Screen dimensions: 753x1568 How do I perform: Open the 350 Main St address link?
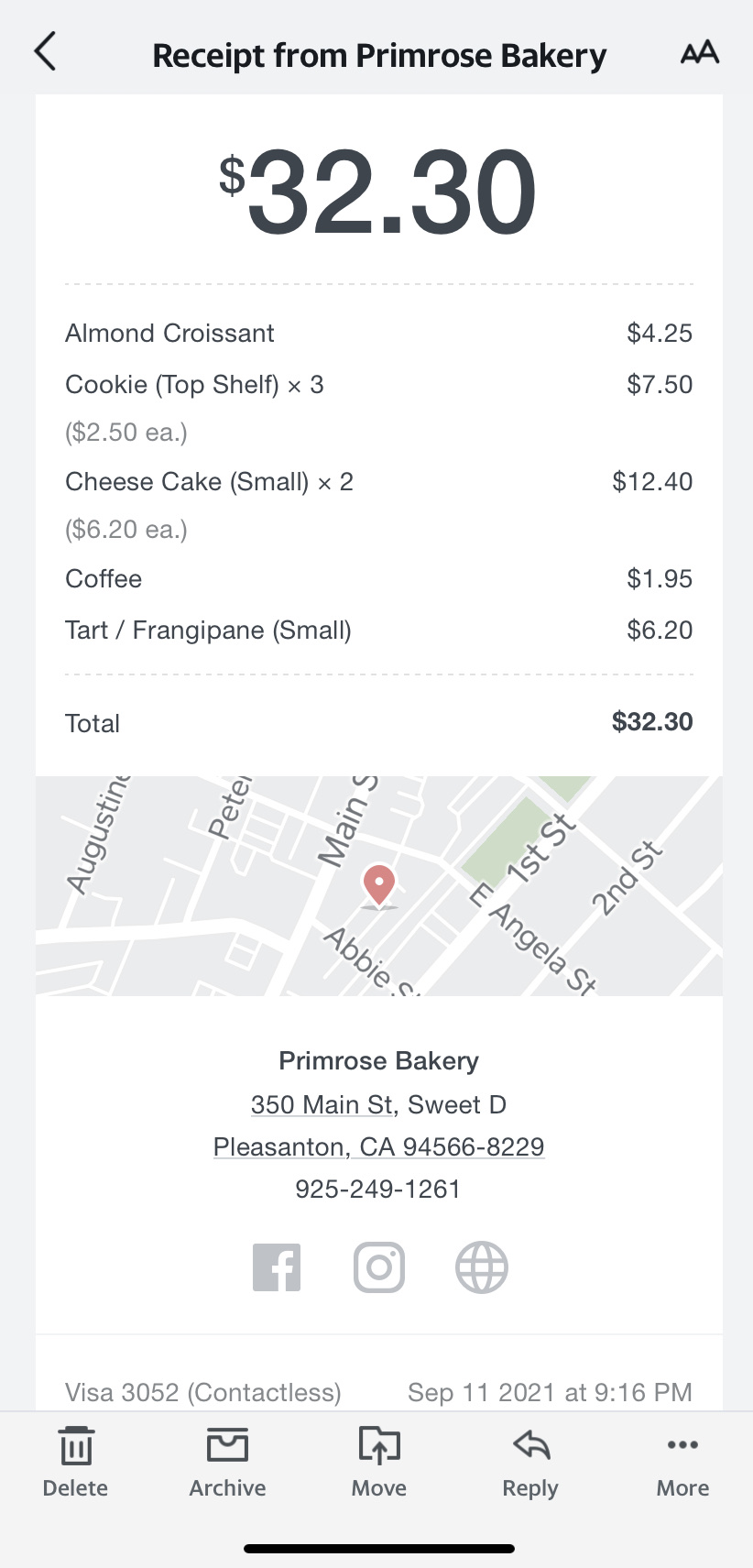pyautogui.click(x=322, y=1104)
